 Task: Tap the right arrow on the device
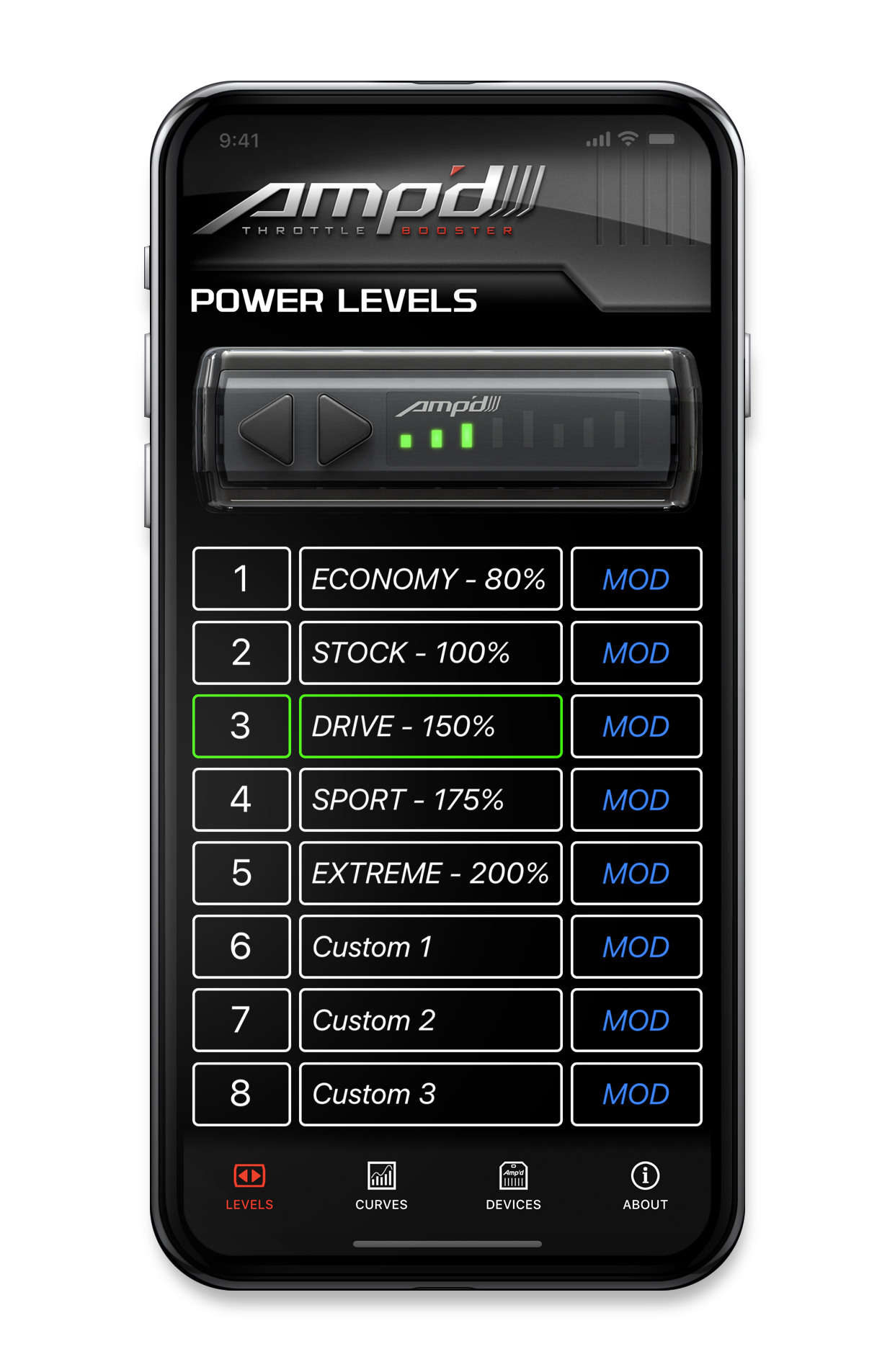coord(342,429)
